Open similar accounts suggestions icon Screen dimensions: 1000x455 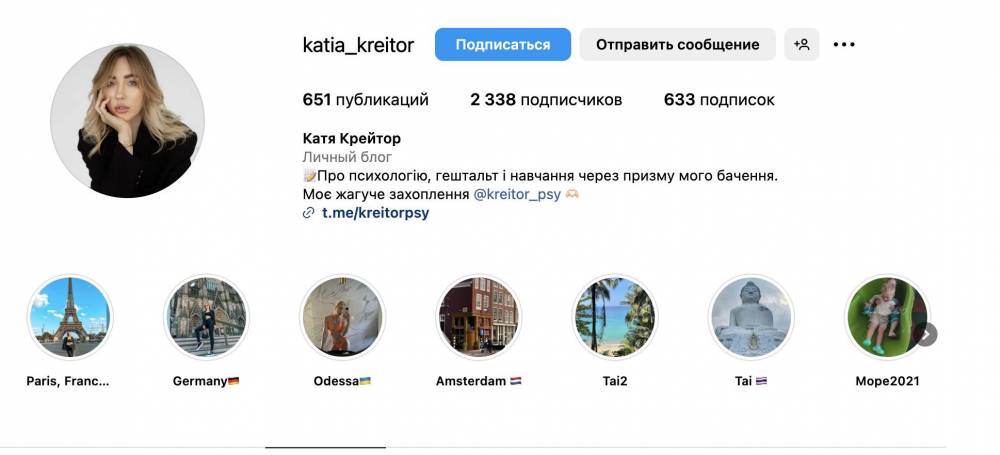802,45
